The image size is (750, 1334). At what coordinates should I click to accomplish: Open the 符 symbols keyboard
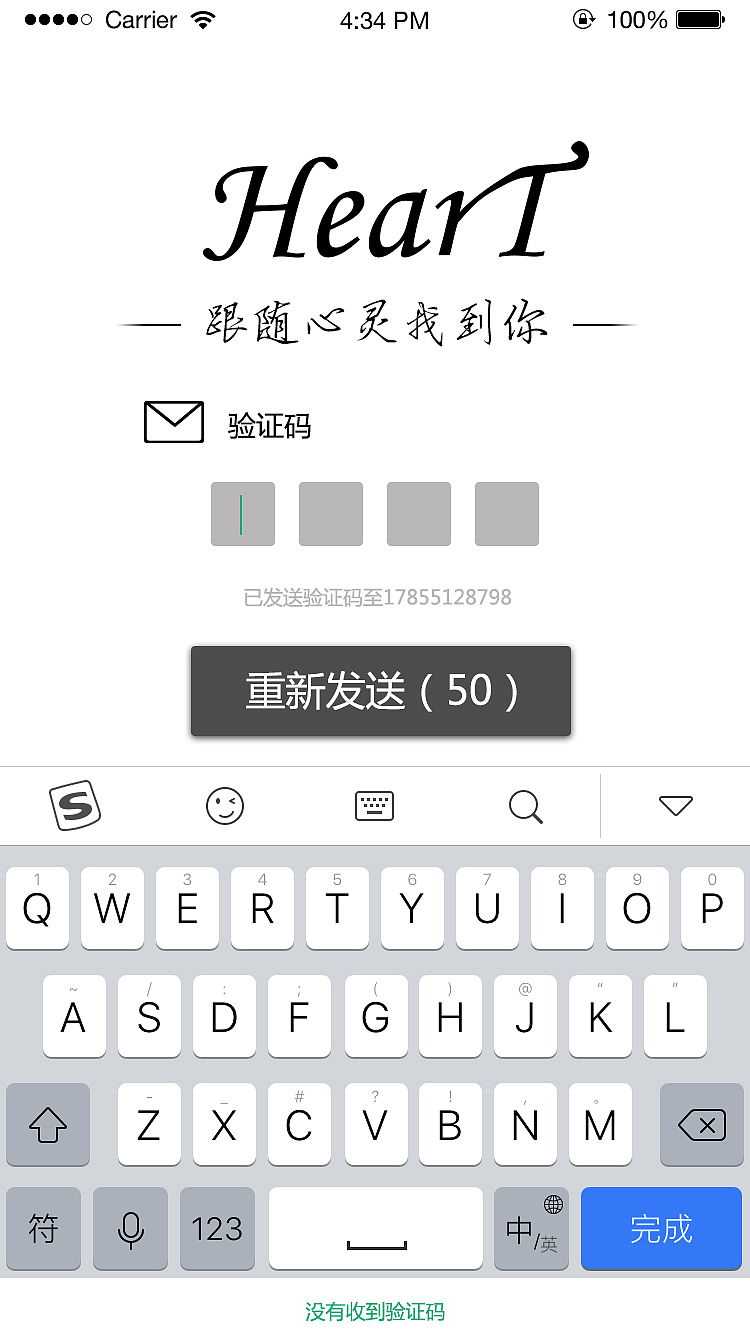click(43, 1228)
